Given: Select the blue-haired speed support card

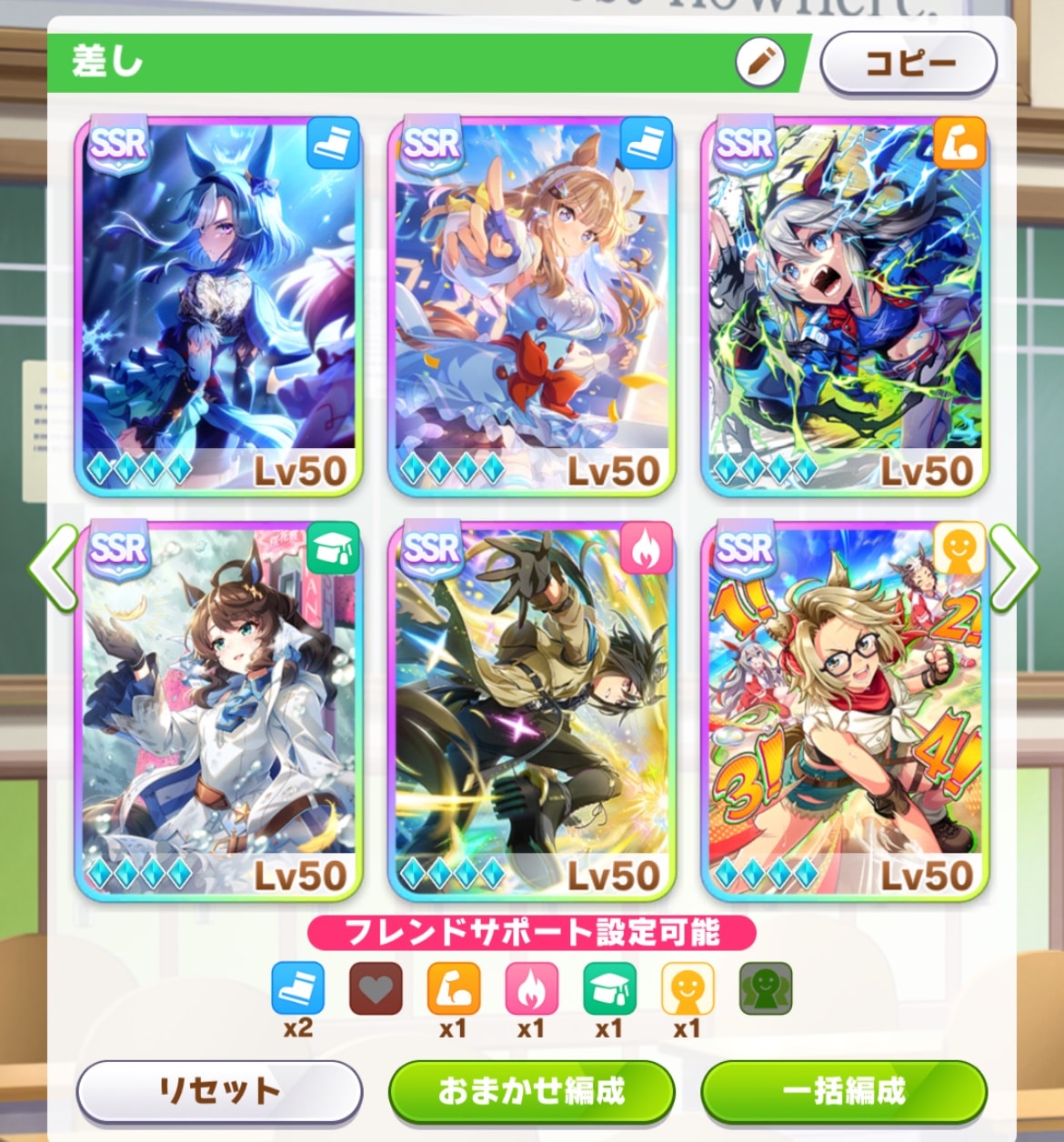Looking at the screenshot, I should (x=218, y=307).
